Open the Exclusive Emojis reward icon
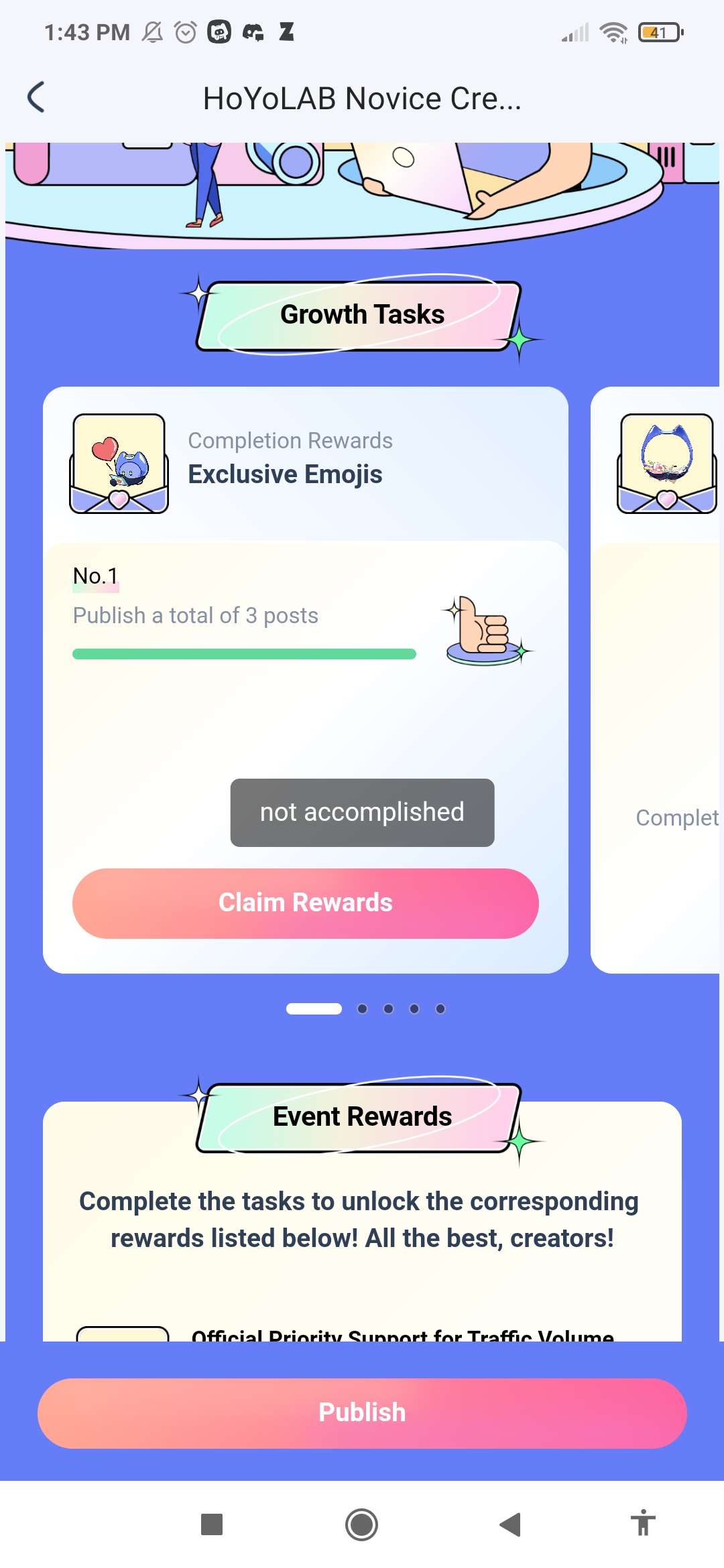This screenshot has height=1568, width=724. tap(119, 464)
